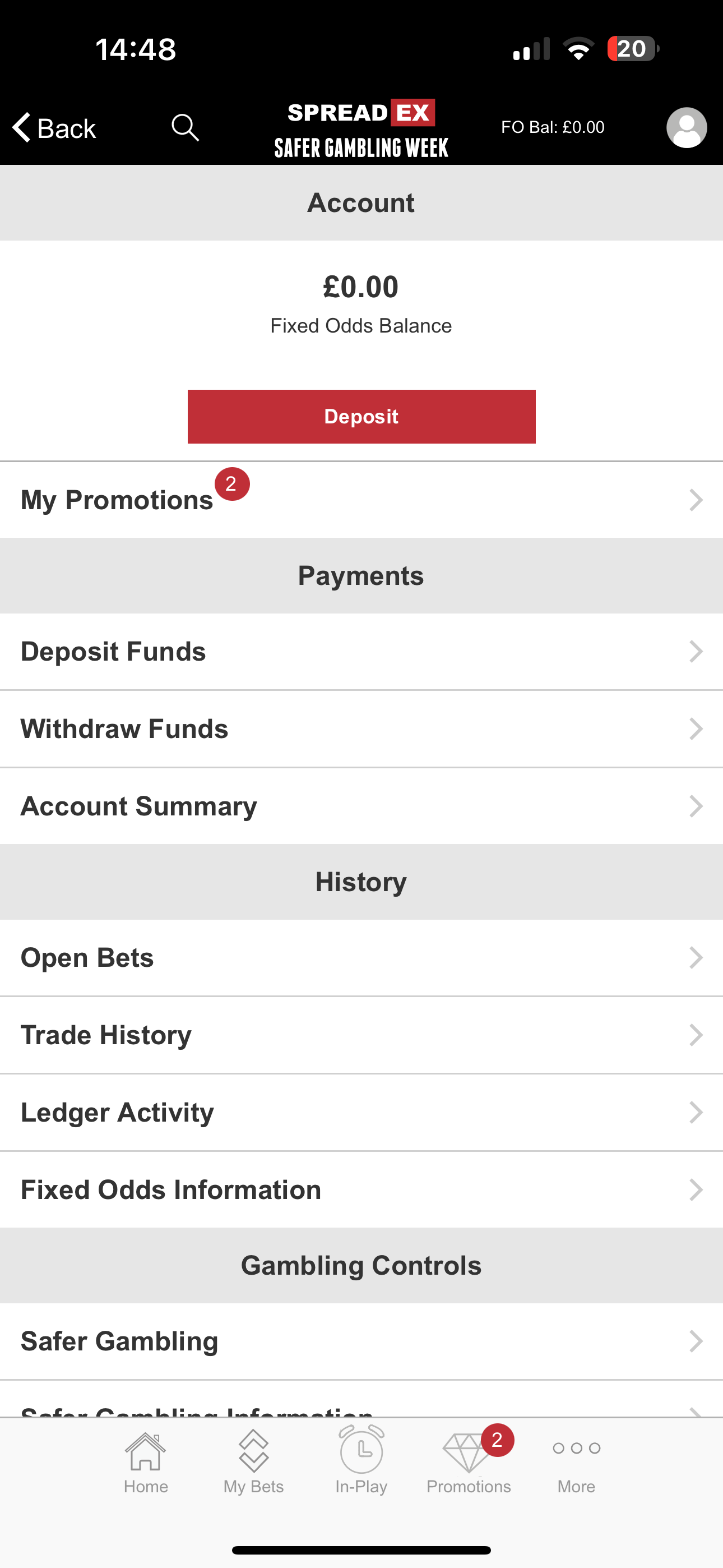
Task: Select the Deposit Funds menu entry
Action: (113, 651)
